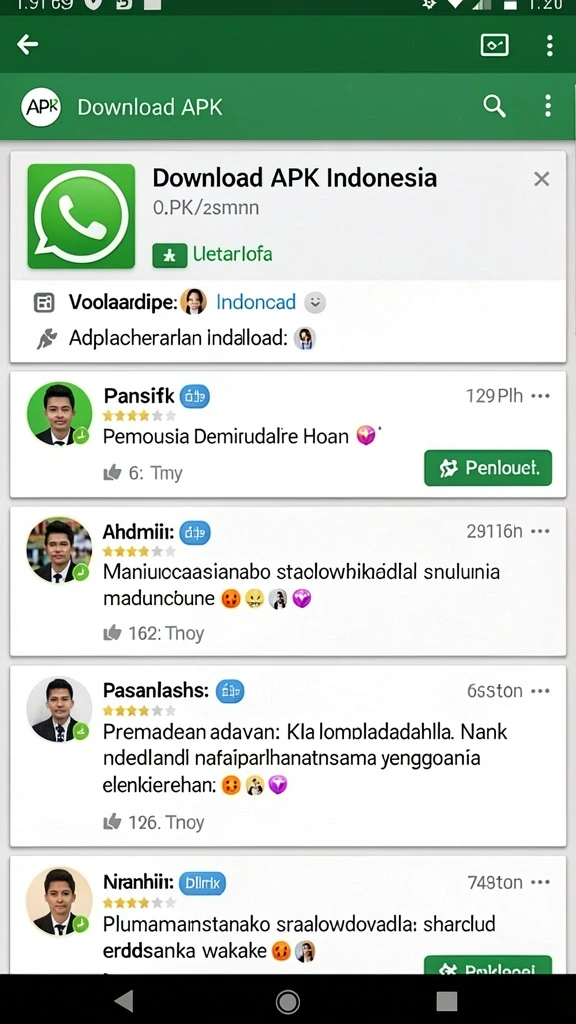Dismiss the Download APK Indonesia card

[541, 179]
